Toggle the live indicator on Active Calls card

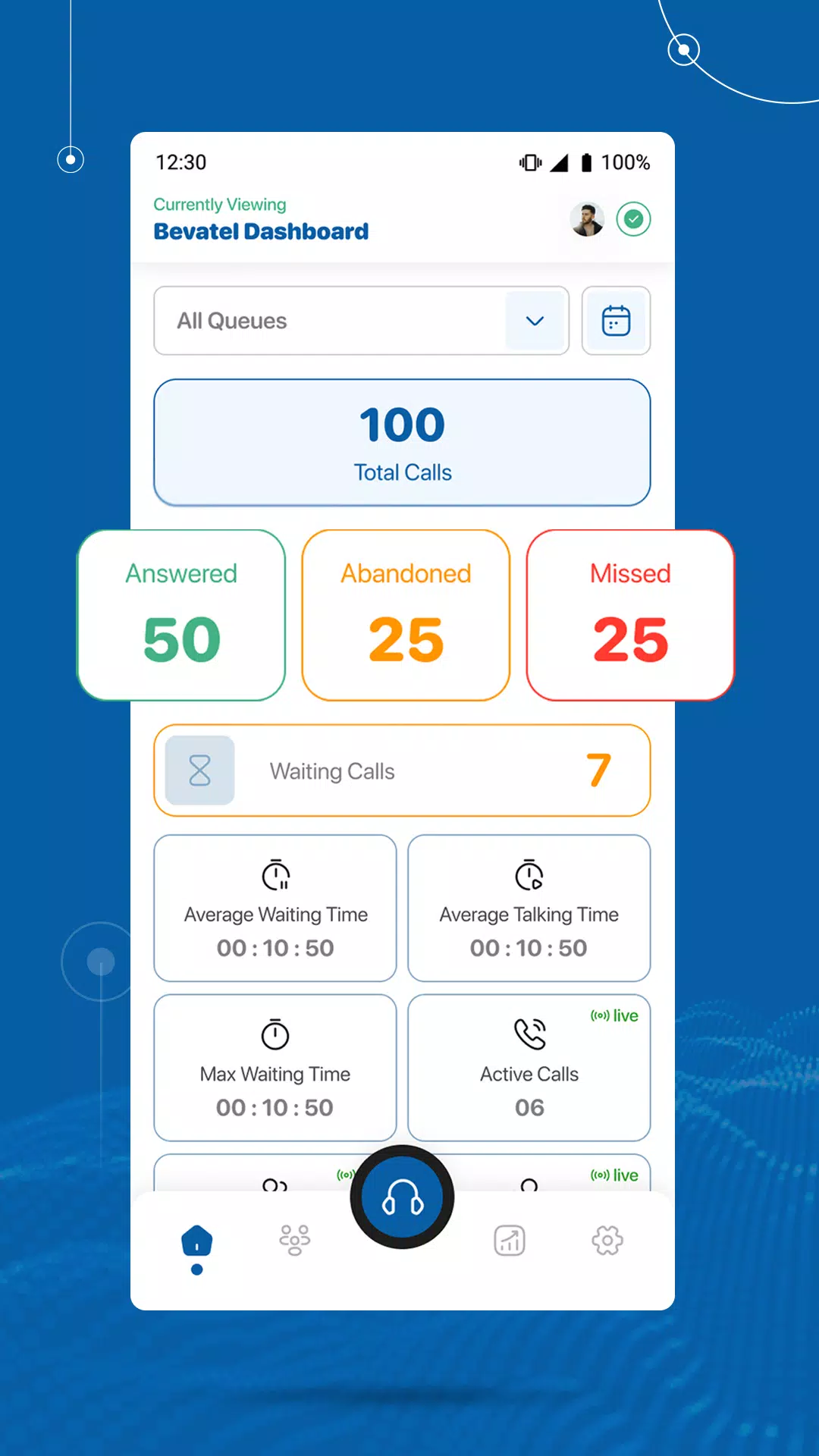616,1015
